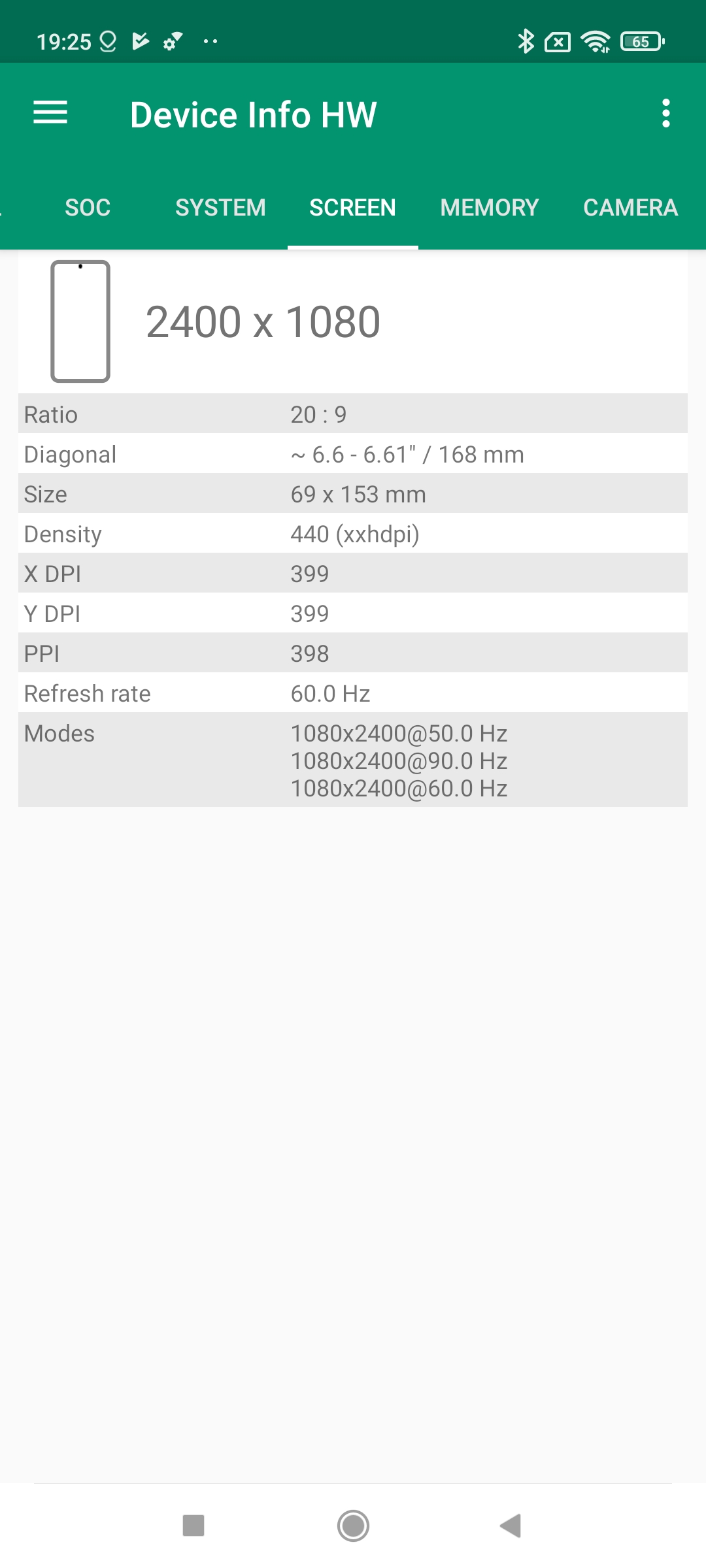Tap the system back button
Screen dimensions: 706x1568
(511, 1526)
